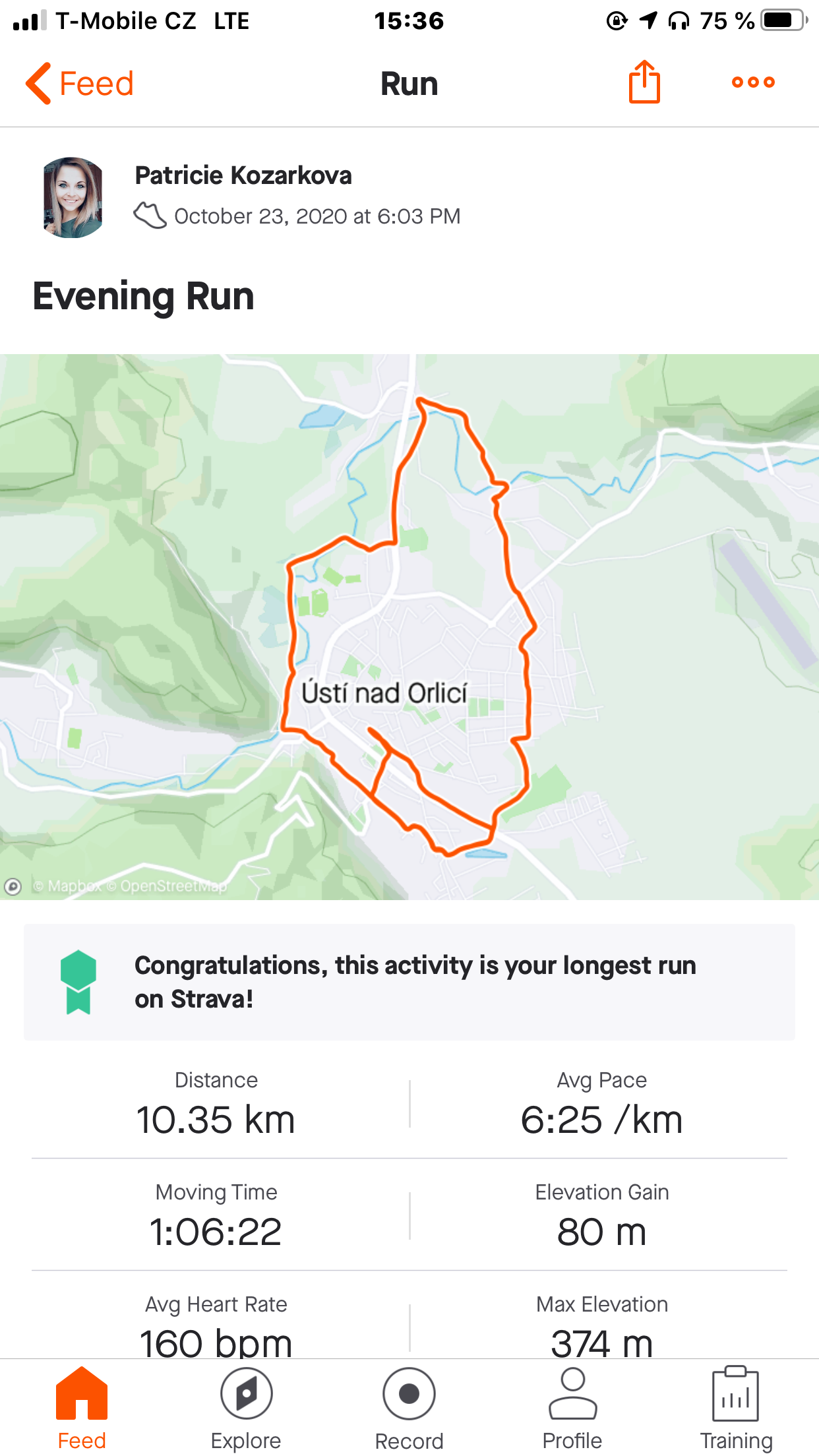This screenshot has height=1456, width=819.
Task: Switch to the Explore tab
Action: pyautogui.click(x=246, y=1409)
